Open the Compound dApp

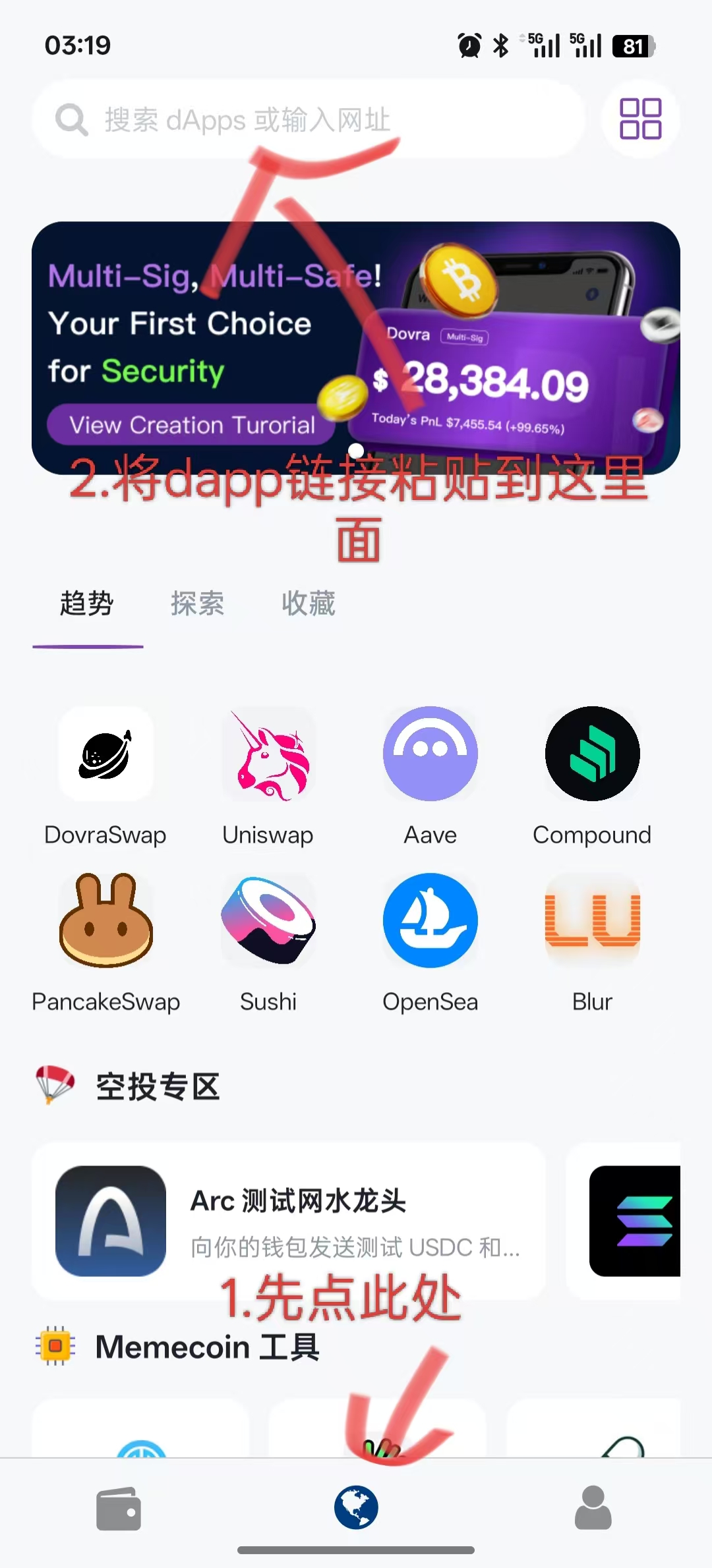592,754
